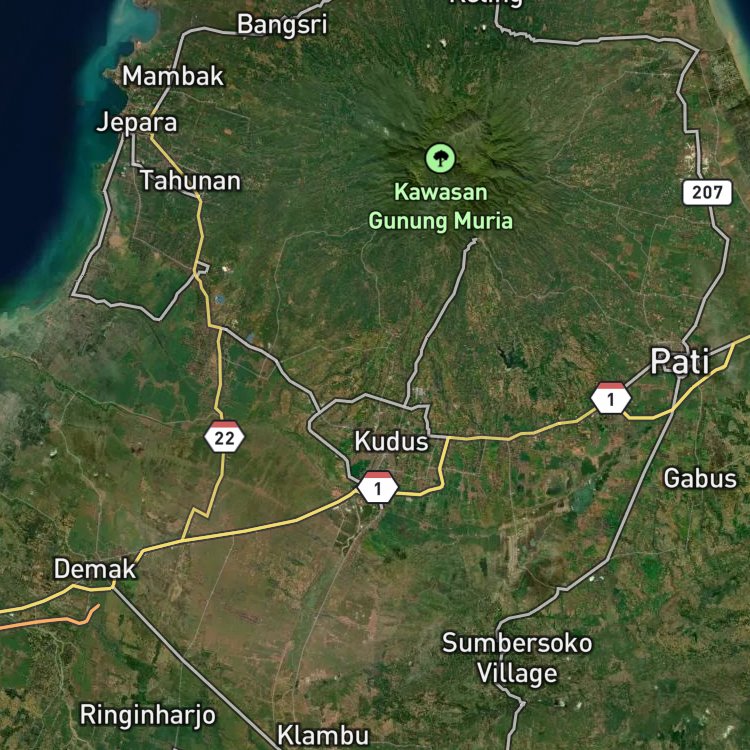Select the Kudus city label
The image size is (750, 750).
pos(391,441)
